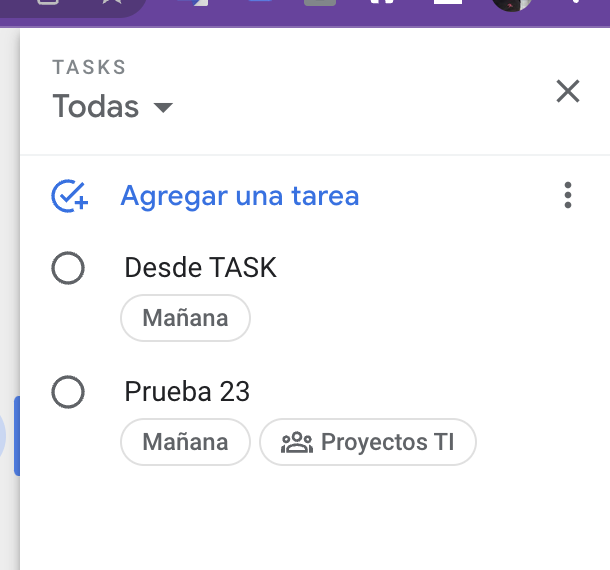Open the Proyectos TI space chip
Viewport: 610px width, 570px height.
368,442
